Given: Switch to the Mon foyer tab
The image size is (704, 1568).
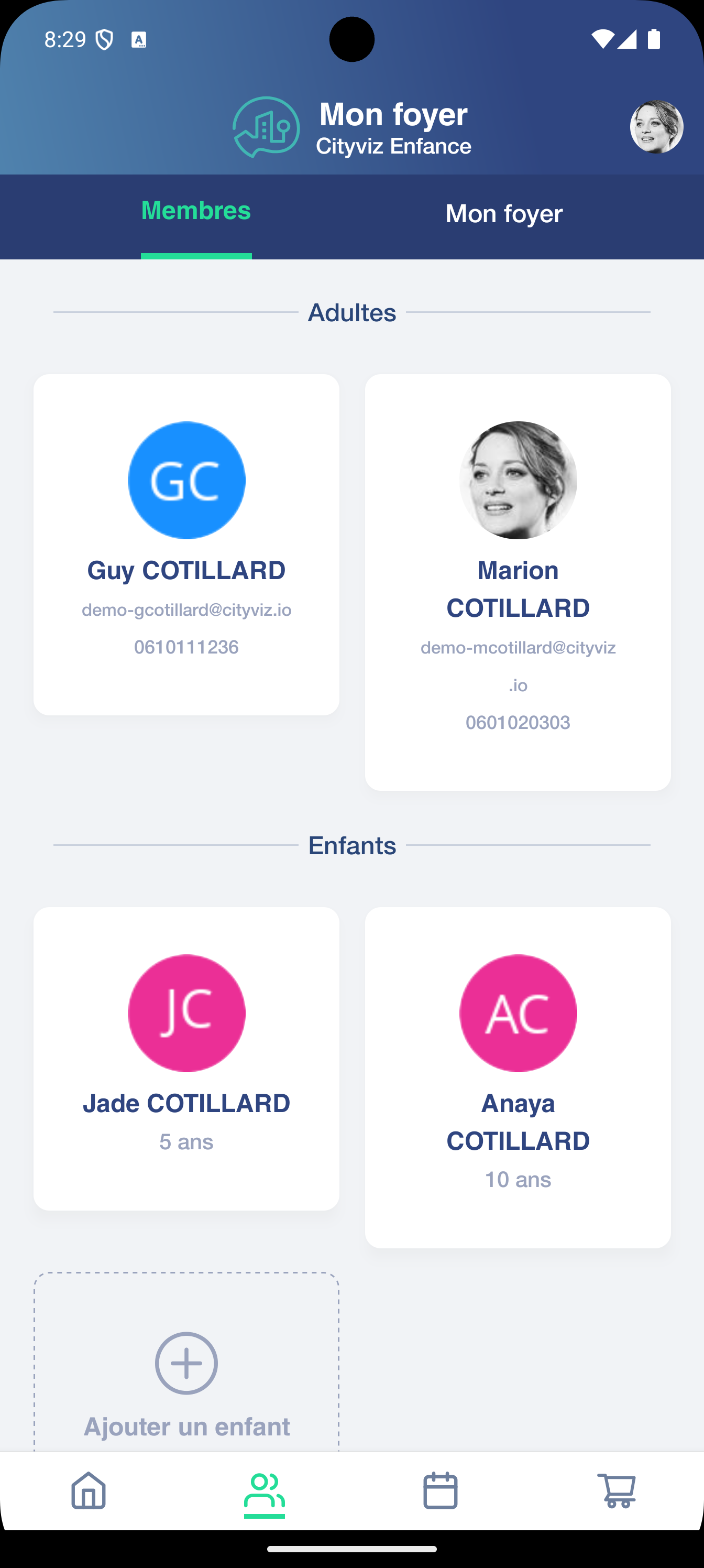Looking at the screenshot, I should (503, 214).
